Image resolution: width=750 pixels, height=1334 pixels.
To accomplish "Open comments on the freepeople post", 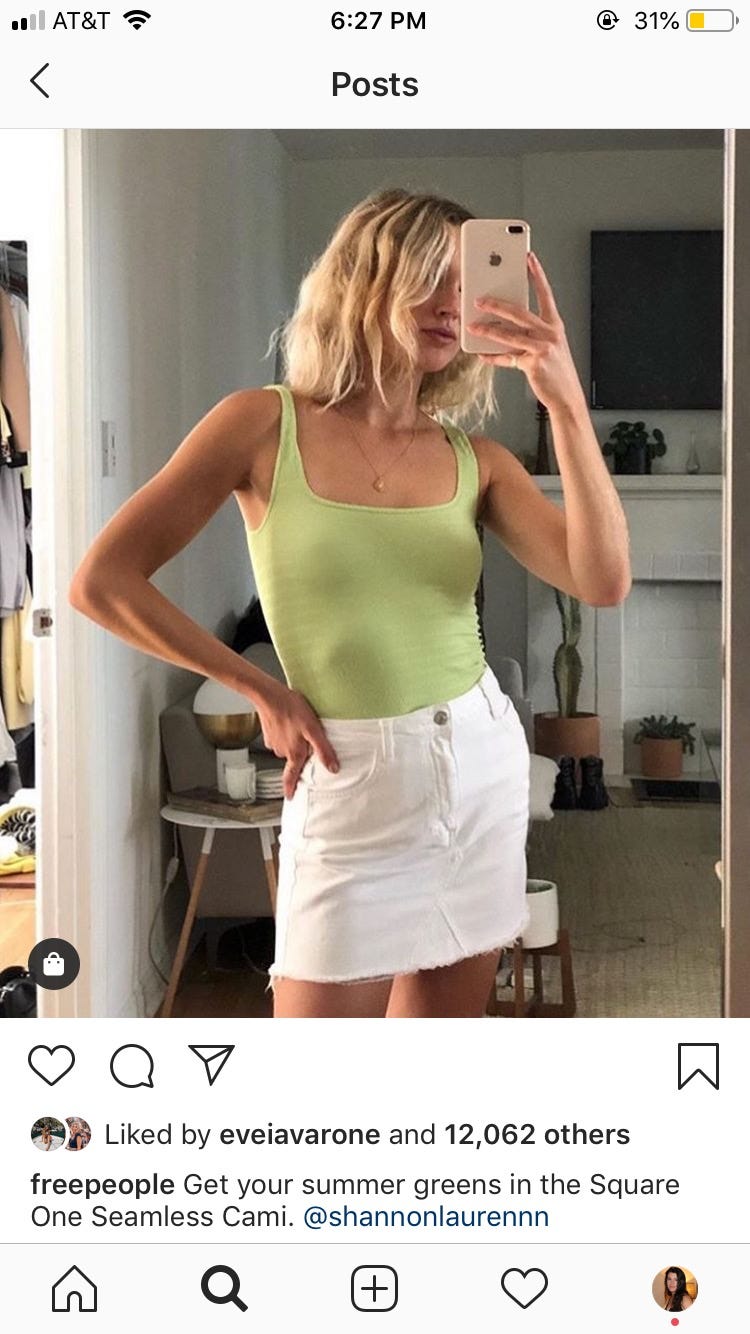I will click(131, 1066).
